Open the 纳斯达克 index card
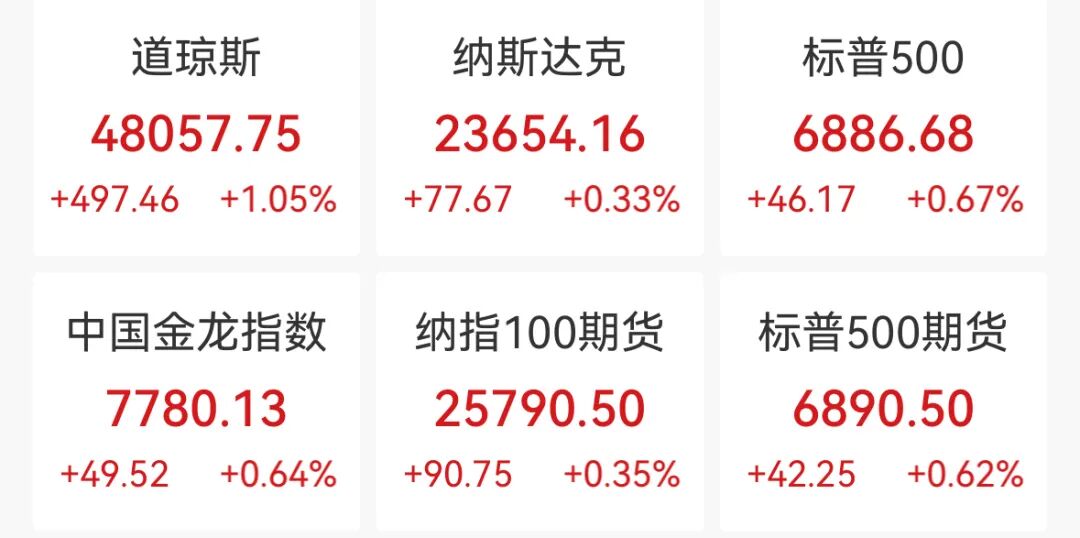 (x=540, y=130)
